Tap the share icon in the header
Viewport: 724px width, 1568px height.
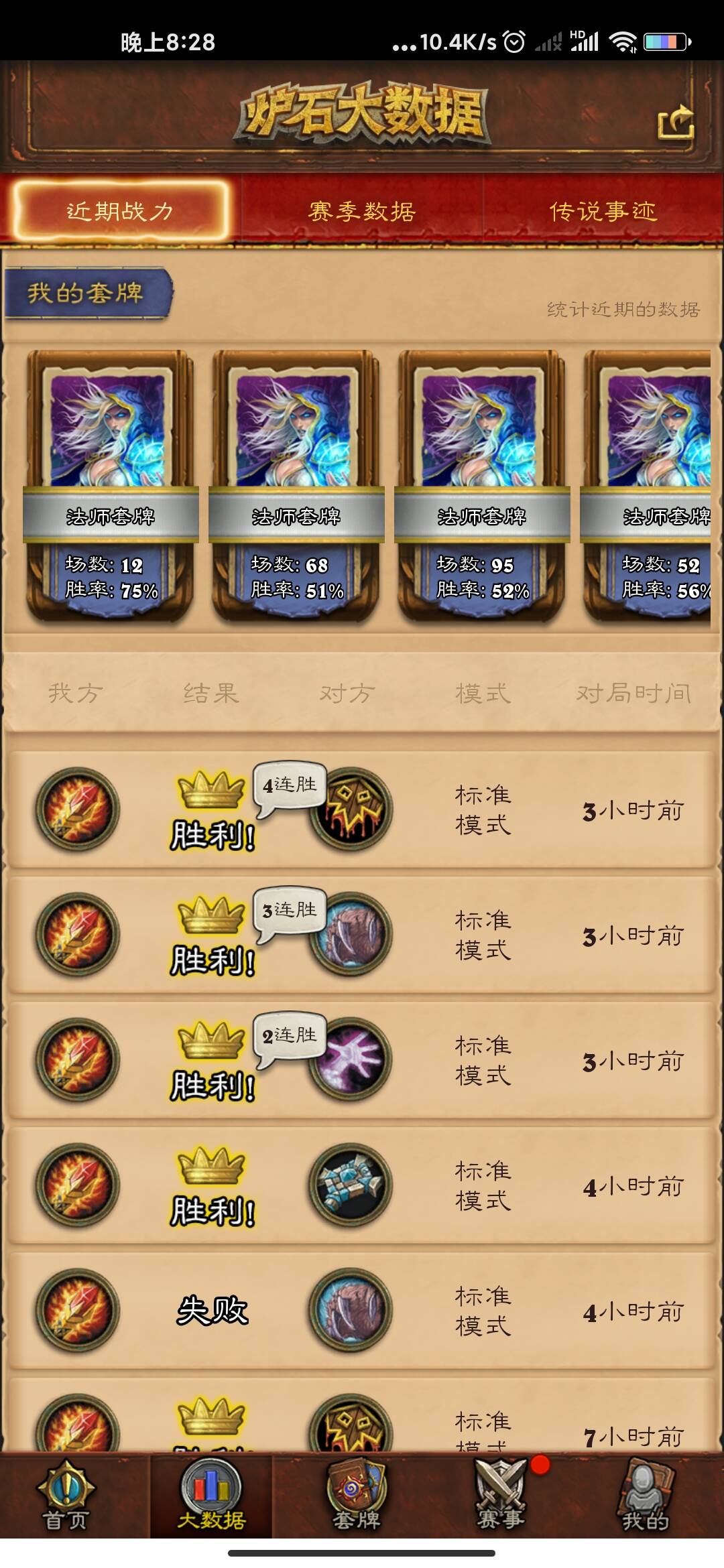tap(676, 123)
